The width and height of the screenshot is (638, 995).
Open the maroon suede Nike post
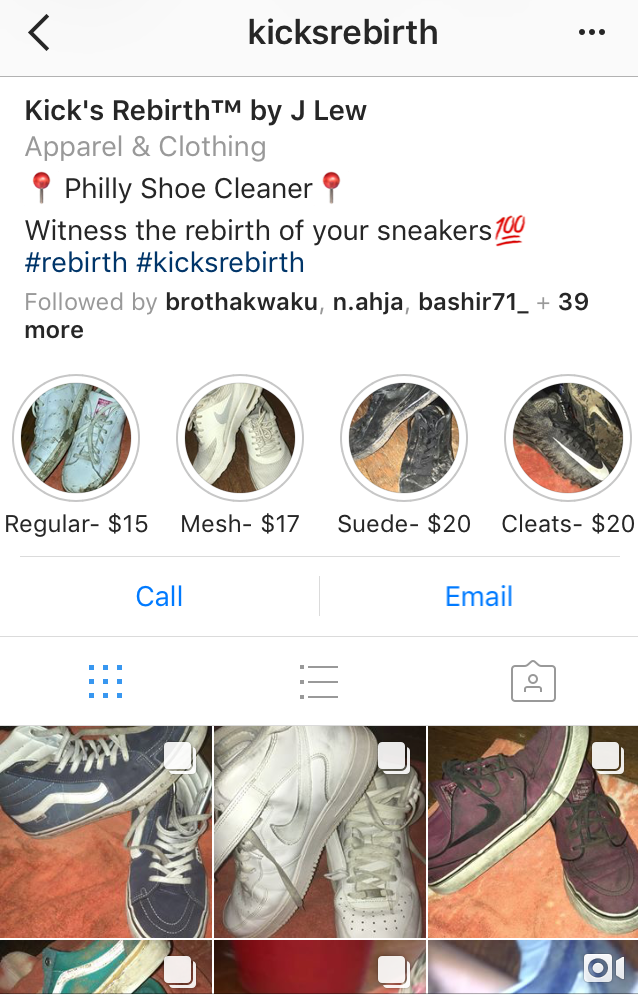coord(533,831)
